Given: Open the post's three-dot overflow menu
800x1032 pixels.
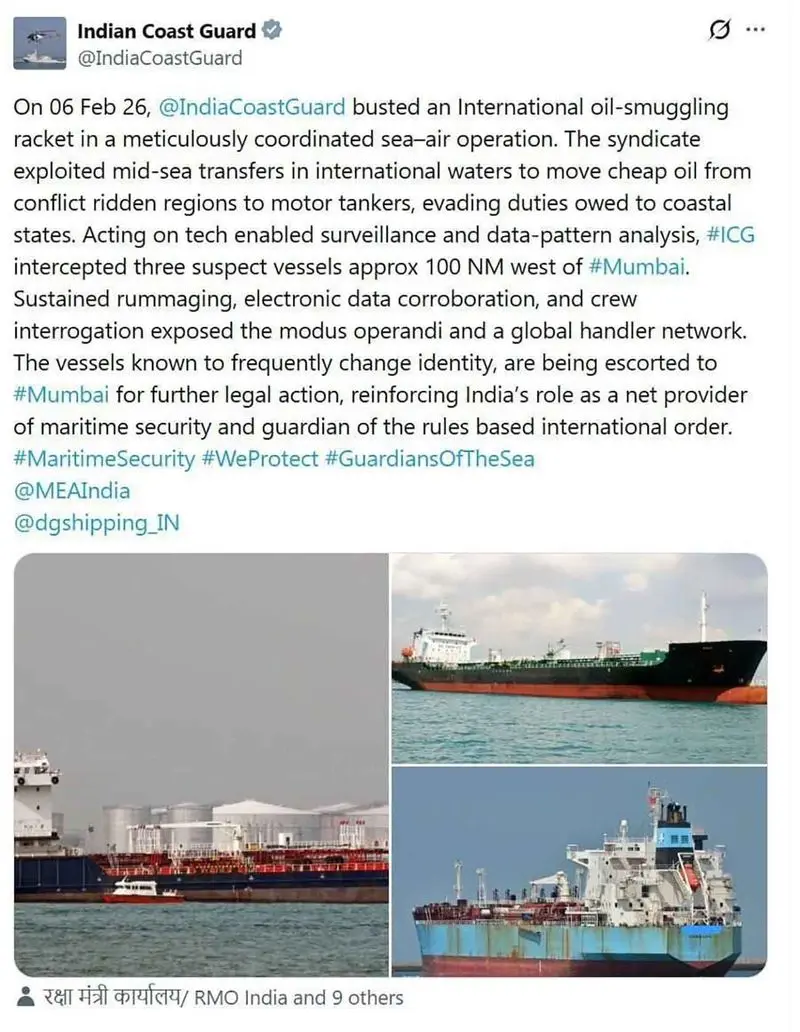Looking at the screenshot, I should [x=756, y=30].
